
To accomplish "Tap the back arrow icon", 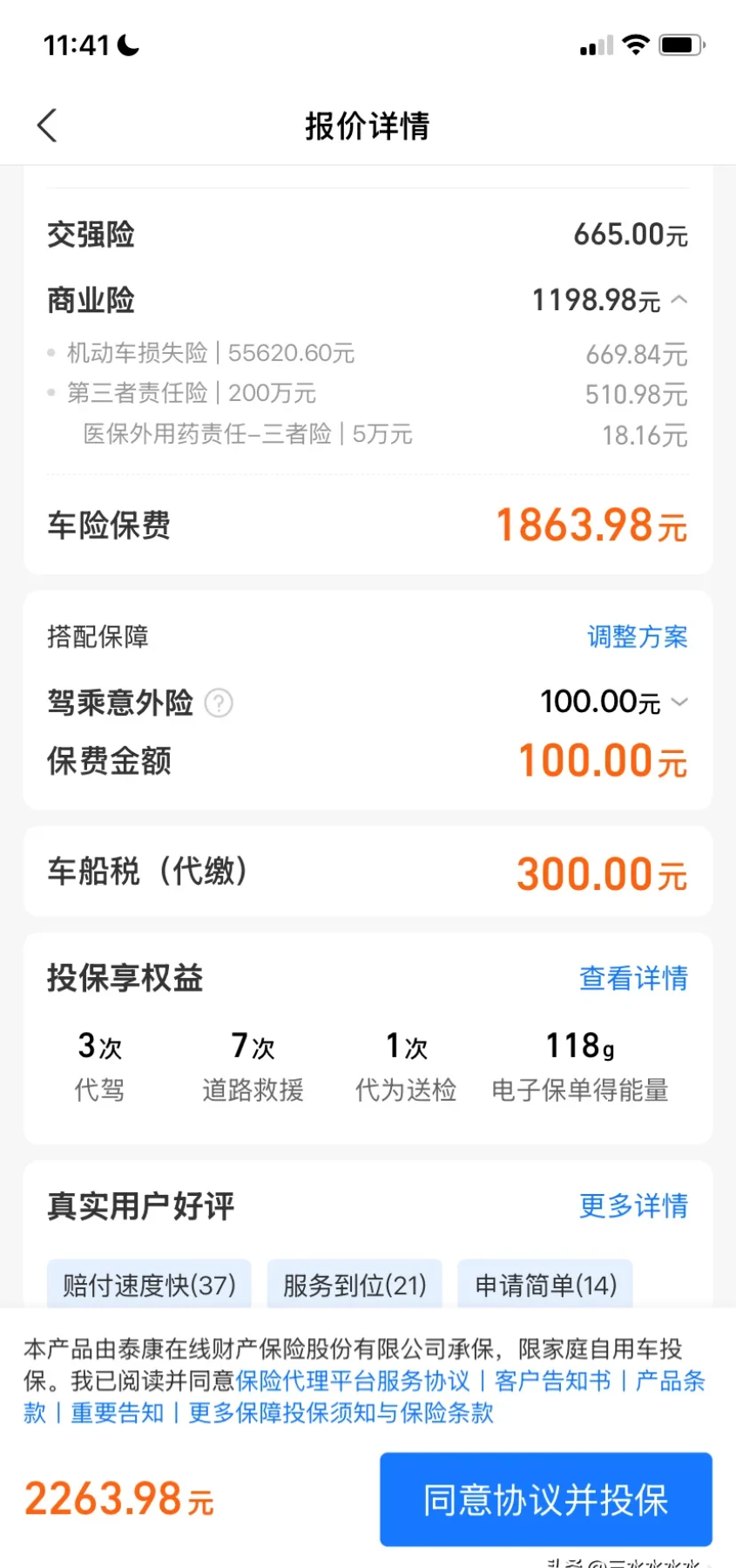I will click(47, 125).
